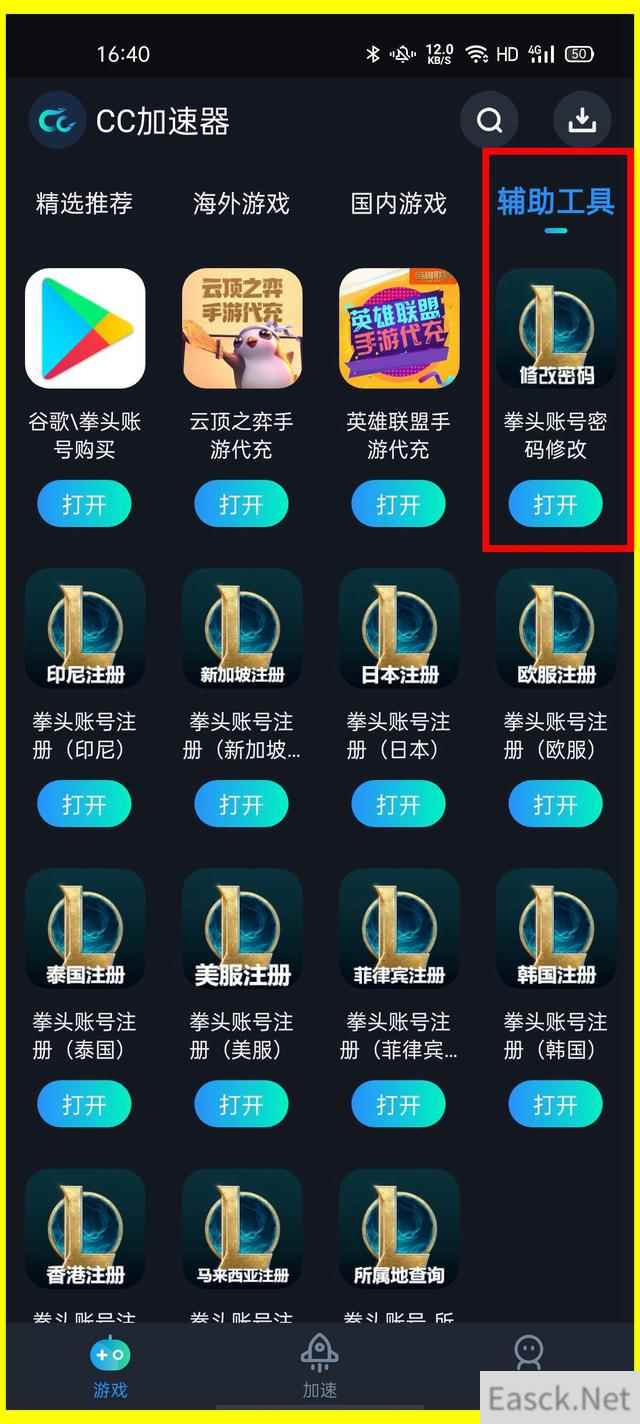Open the 韩国注册 tool tile

coord(556,928)
